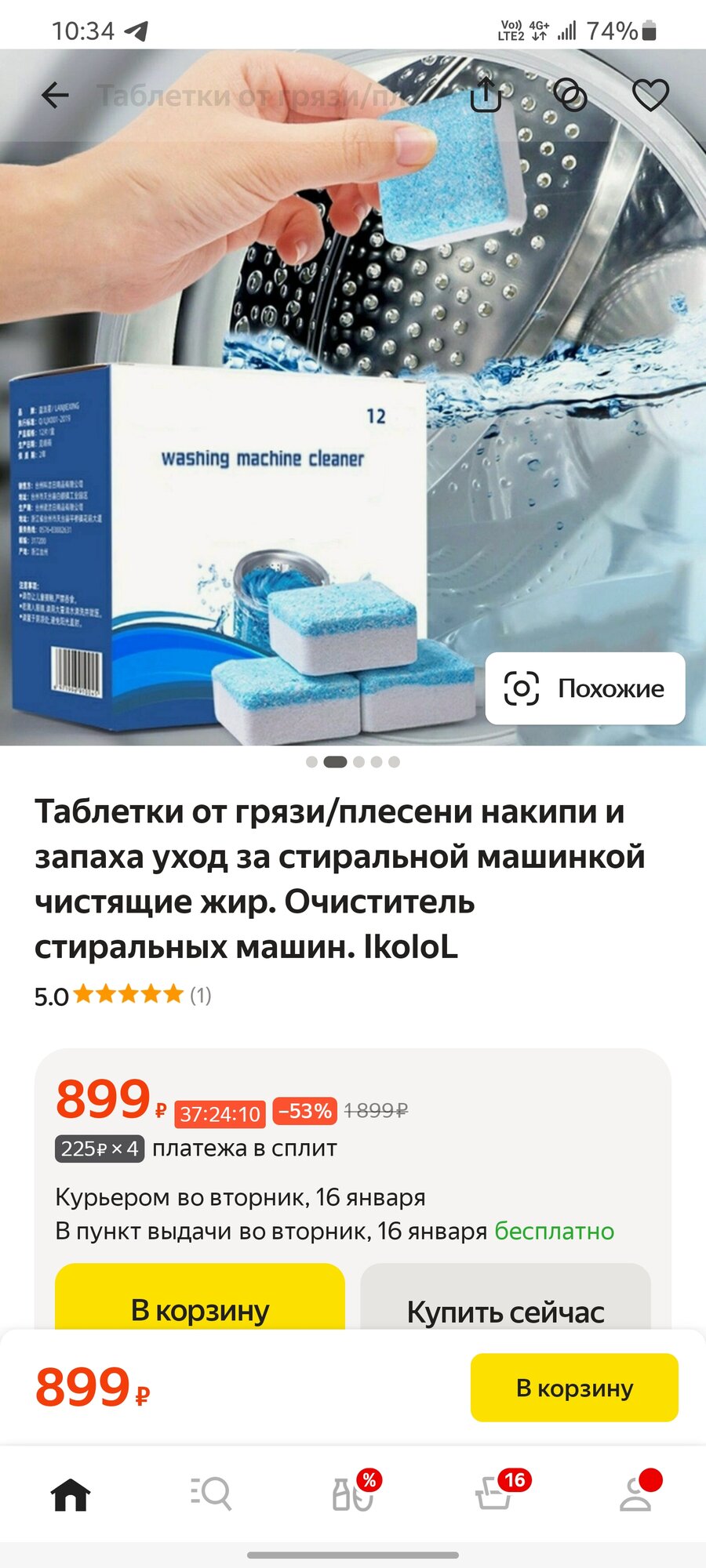Open the catalog search tab
Screen dimensions: 706x1568
tap(211, 1494)
